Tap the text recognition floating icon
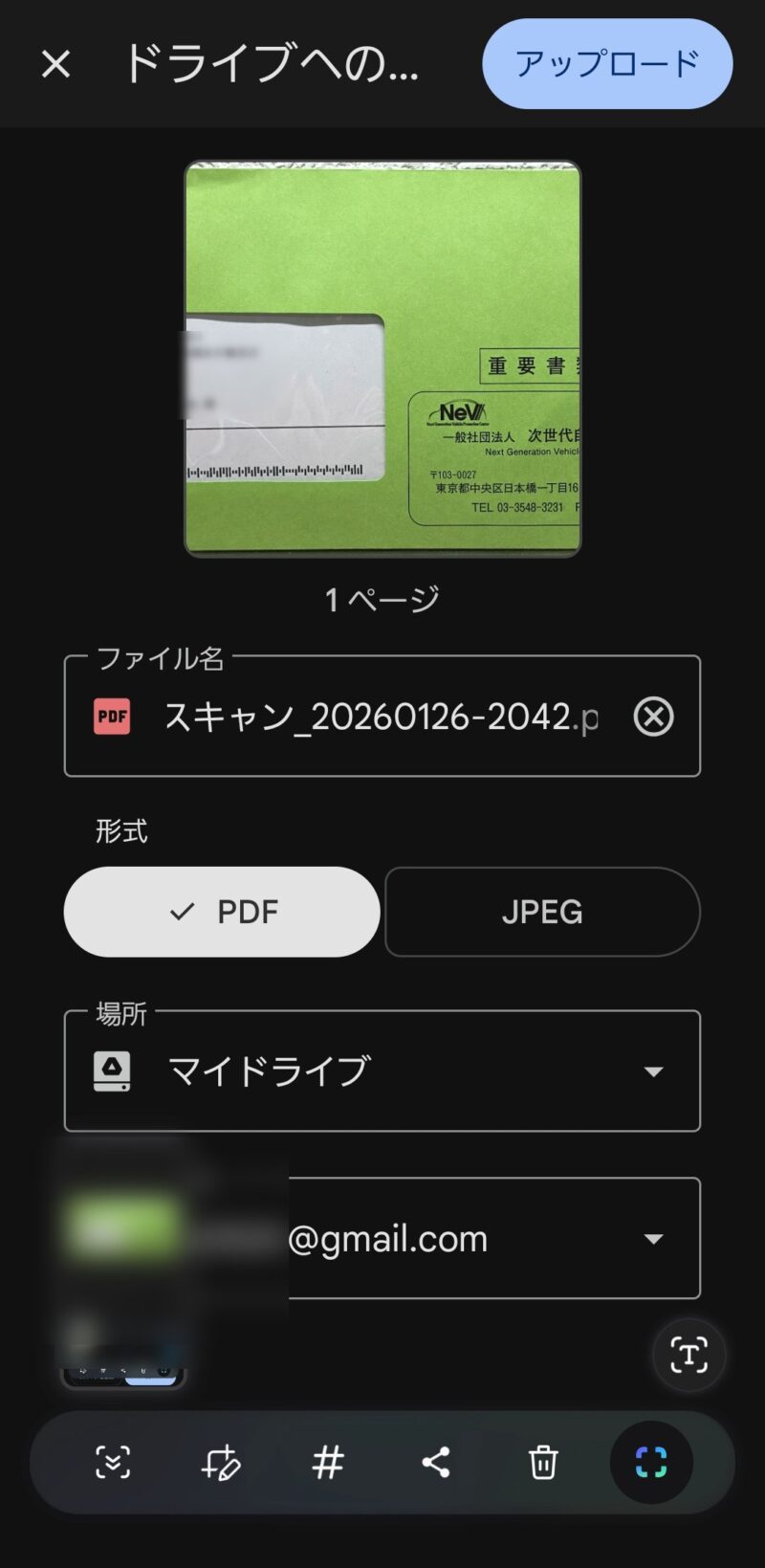Screen dimensions: 765x1568 (x=688, y=1355)
